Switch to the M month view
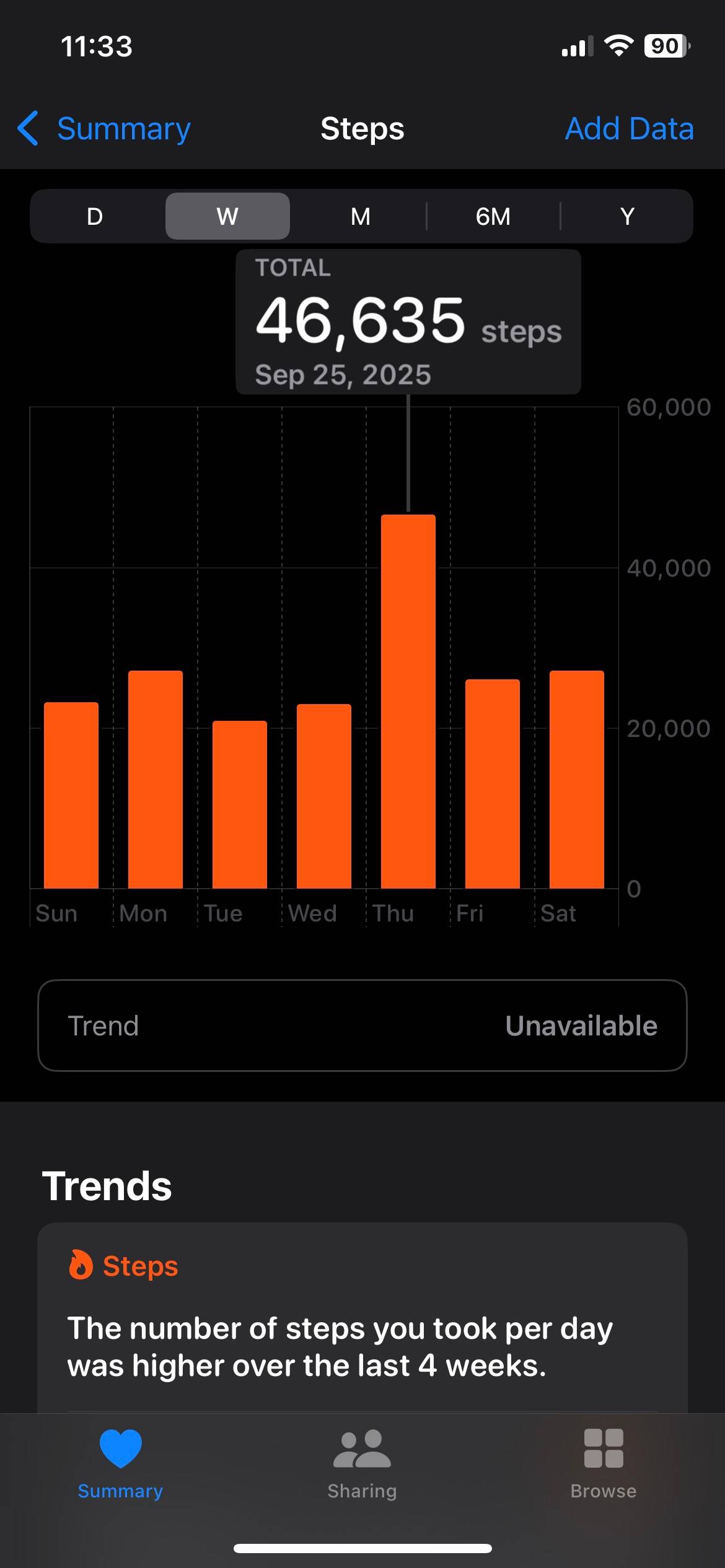Image resolution: width=725 pixels, height=1568 pixels. click(x=361, y=216)
